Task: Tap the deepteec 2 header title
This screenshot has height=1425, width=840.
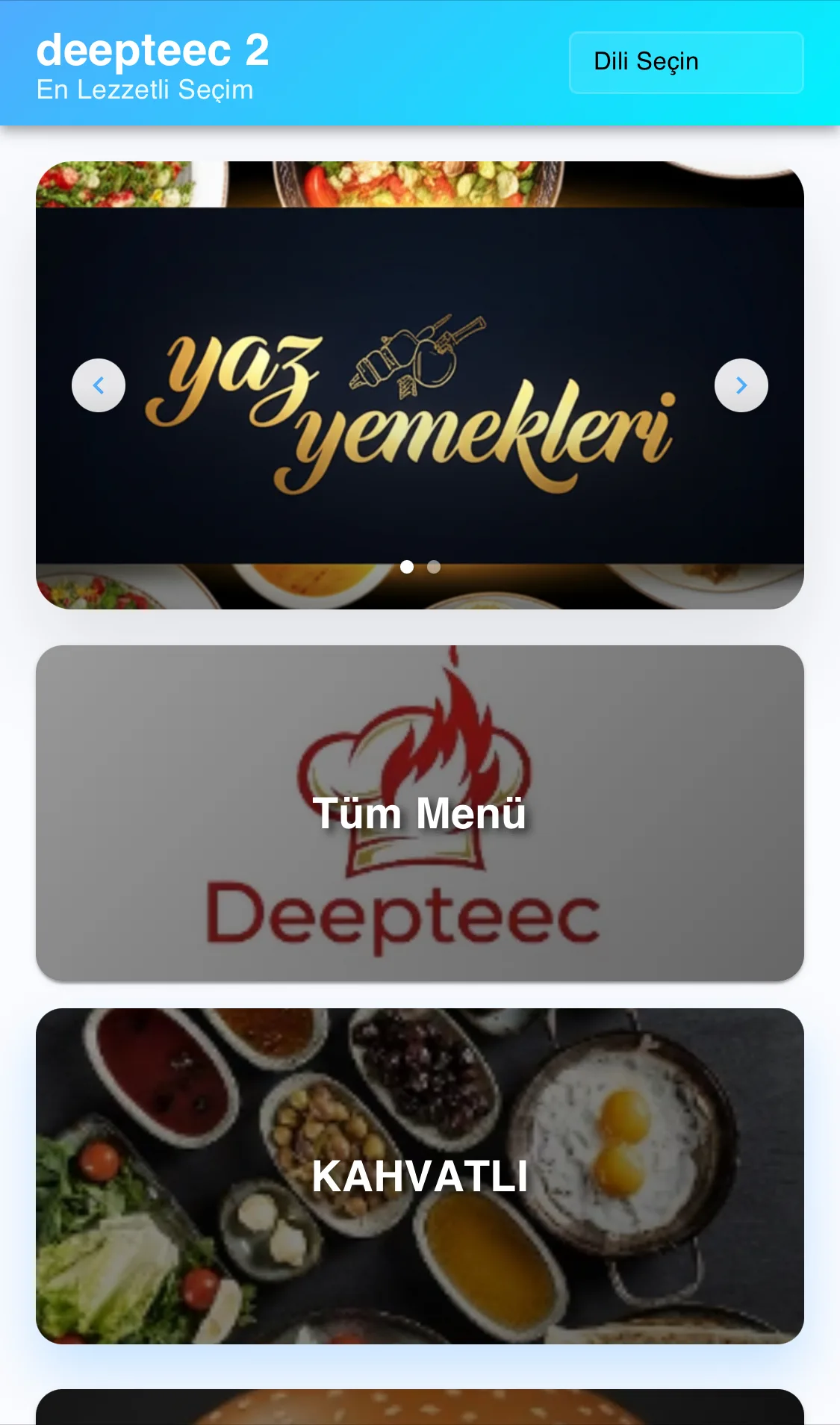Action: pos(153,52)
